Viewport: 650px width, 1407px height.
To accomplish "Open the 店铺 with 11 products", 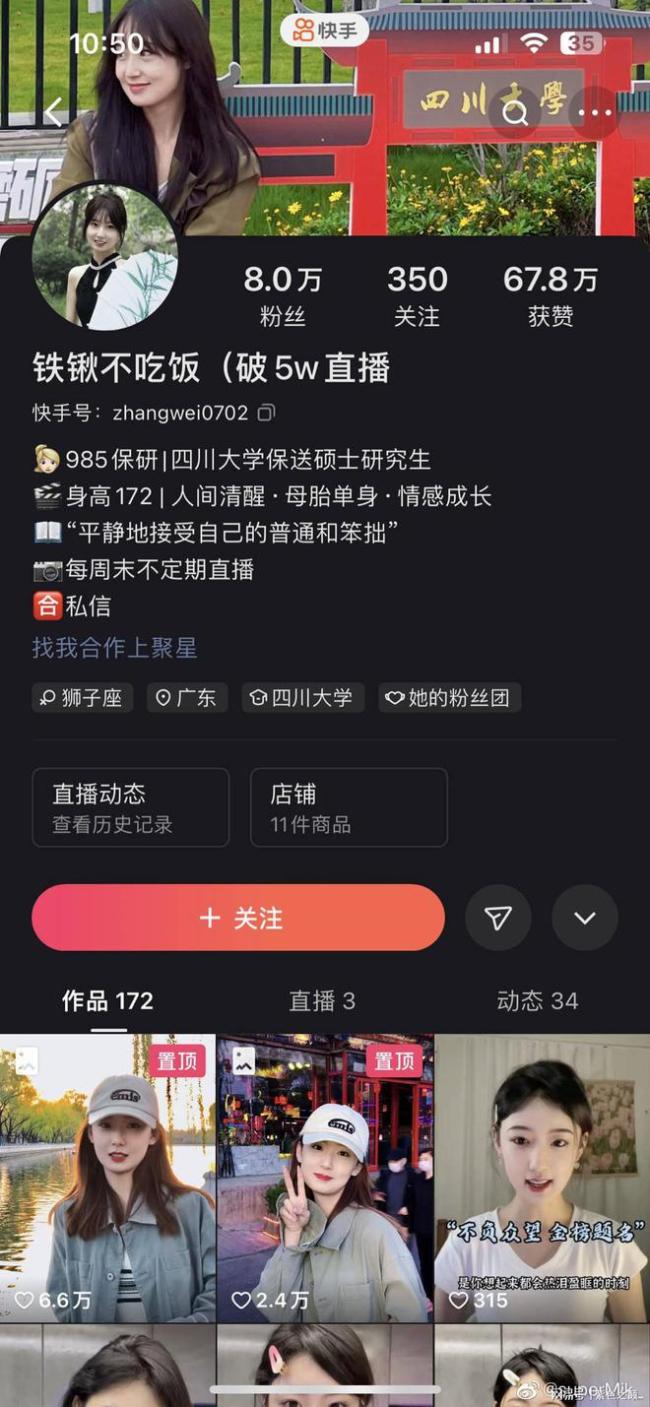I will [348, 808].
